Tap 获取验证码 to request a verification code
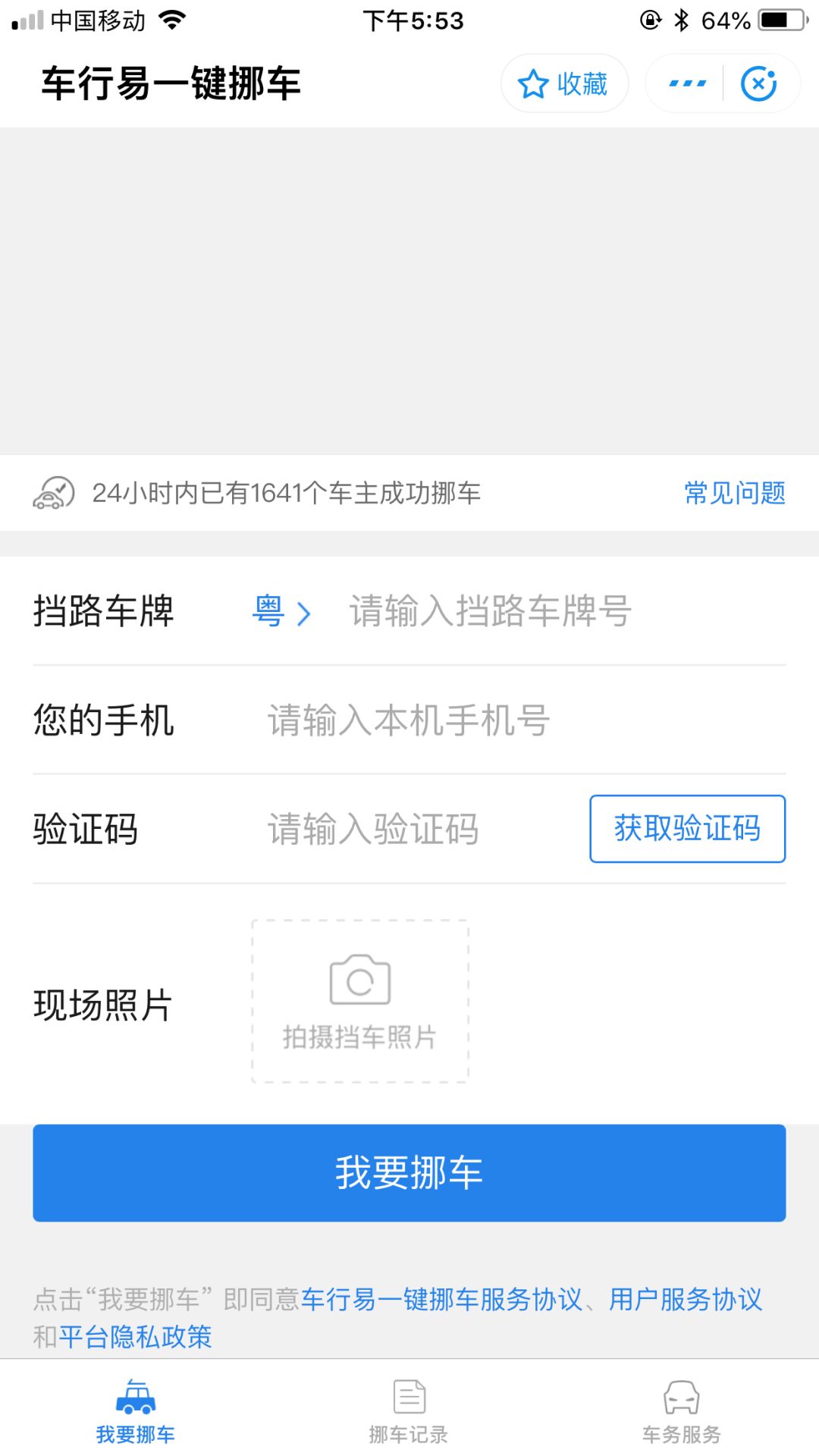Screen dimensions: 819x1456 687,830
